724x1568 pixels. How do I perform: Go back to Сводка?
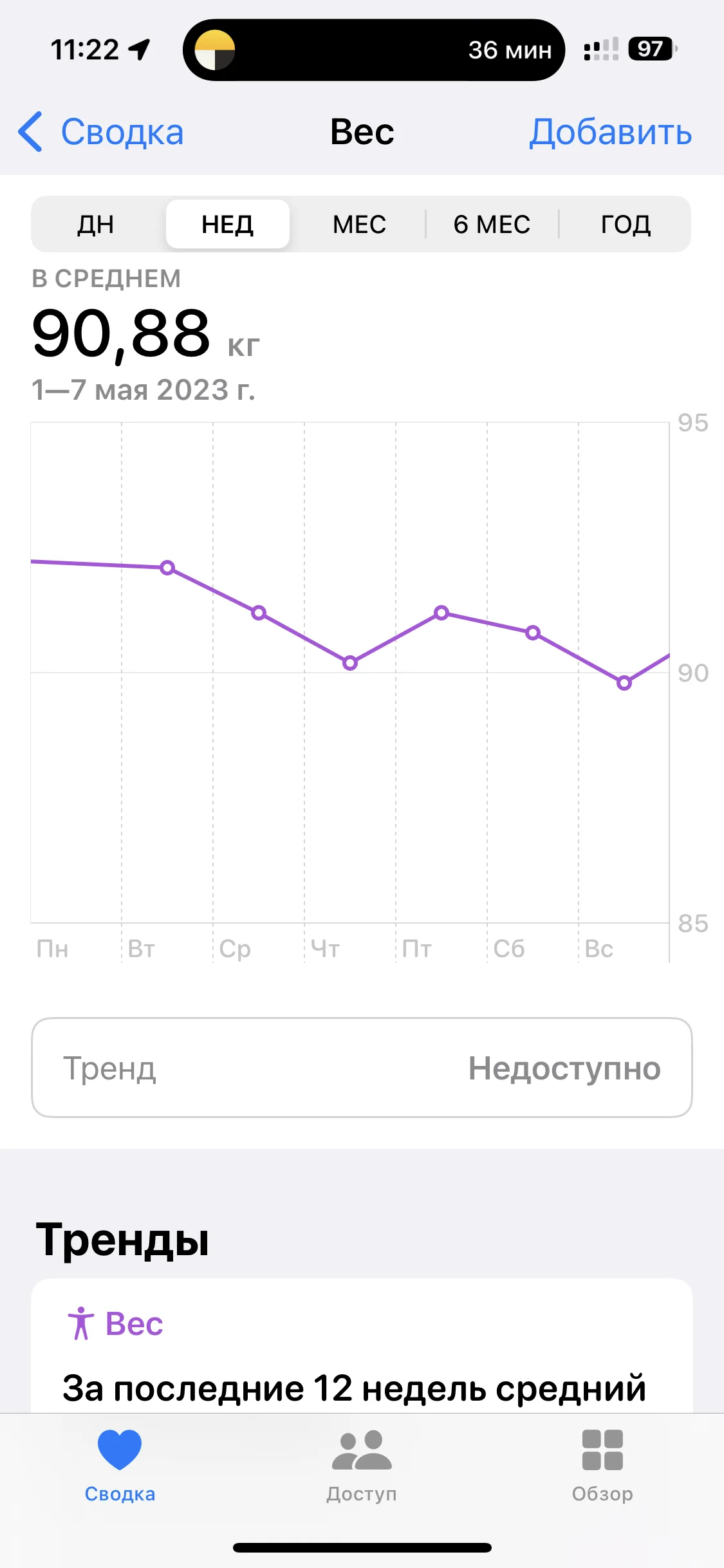(101, 133)
